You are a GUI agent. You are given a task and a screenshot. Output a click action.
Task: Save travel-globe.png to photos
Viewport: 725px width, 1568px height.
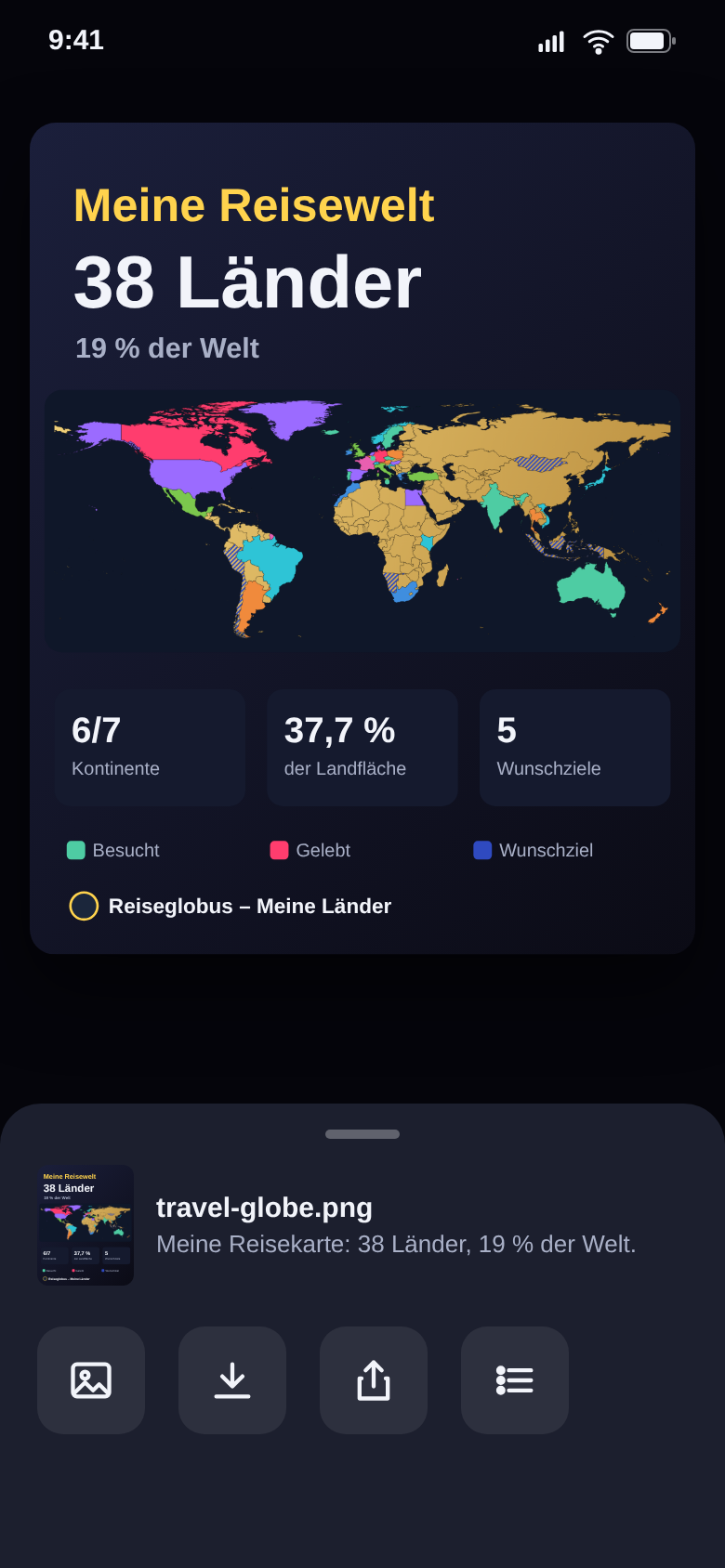tap(91, 1380)
